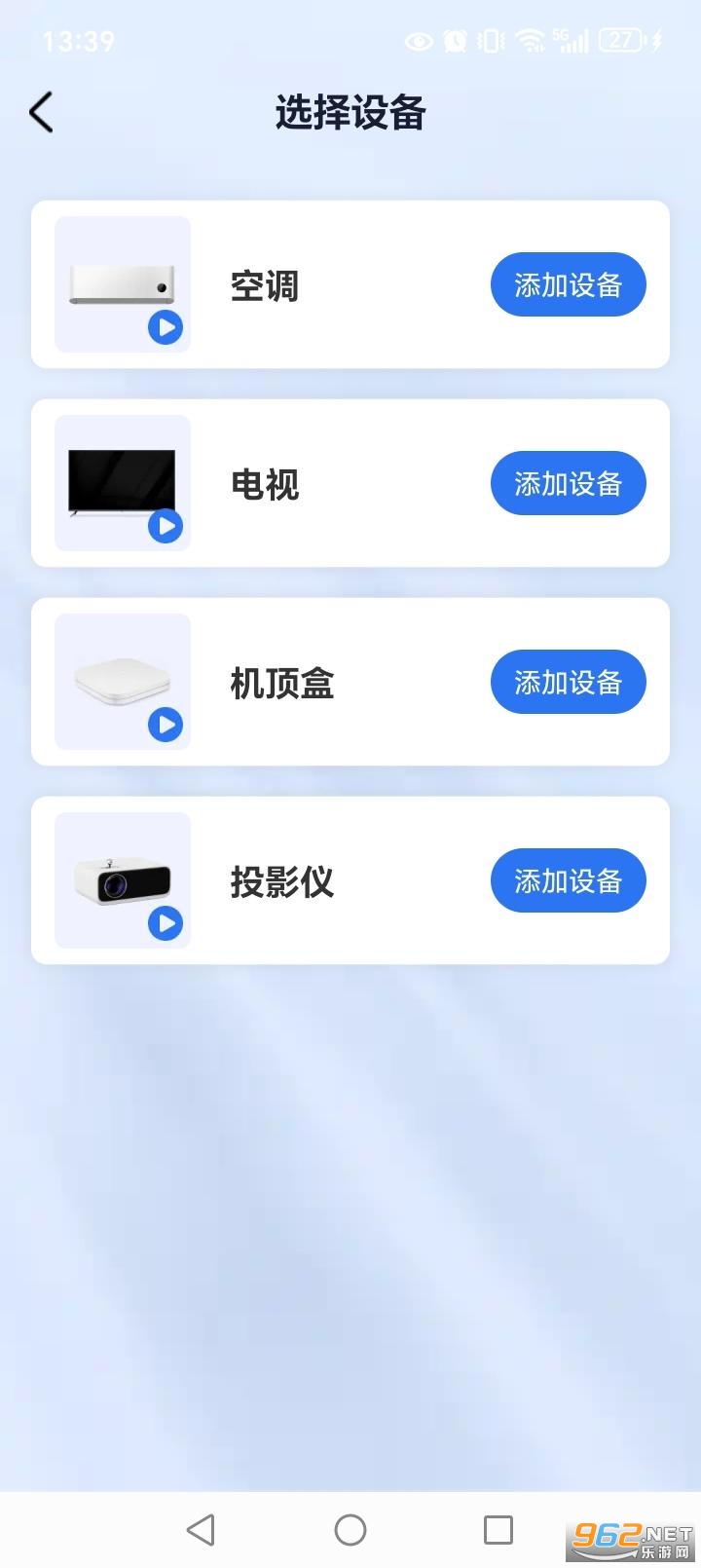This screenshot has height=1568, width=701.
Task: Add the television as a device
Action: pyautogui.click(x=568, y=483)
